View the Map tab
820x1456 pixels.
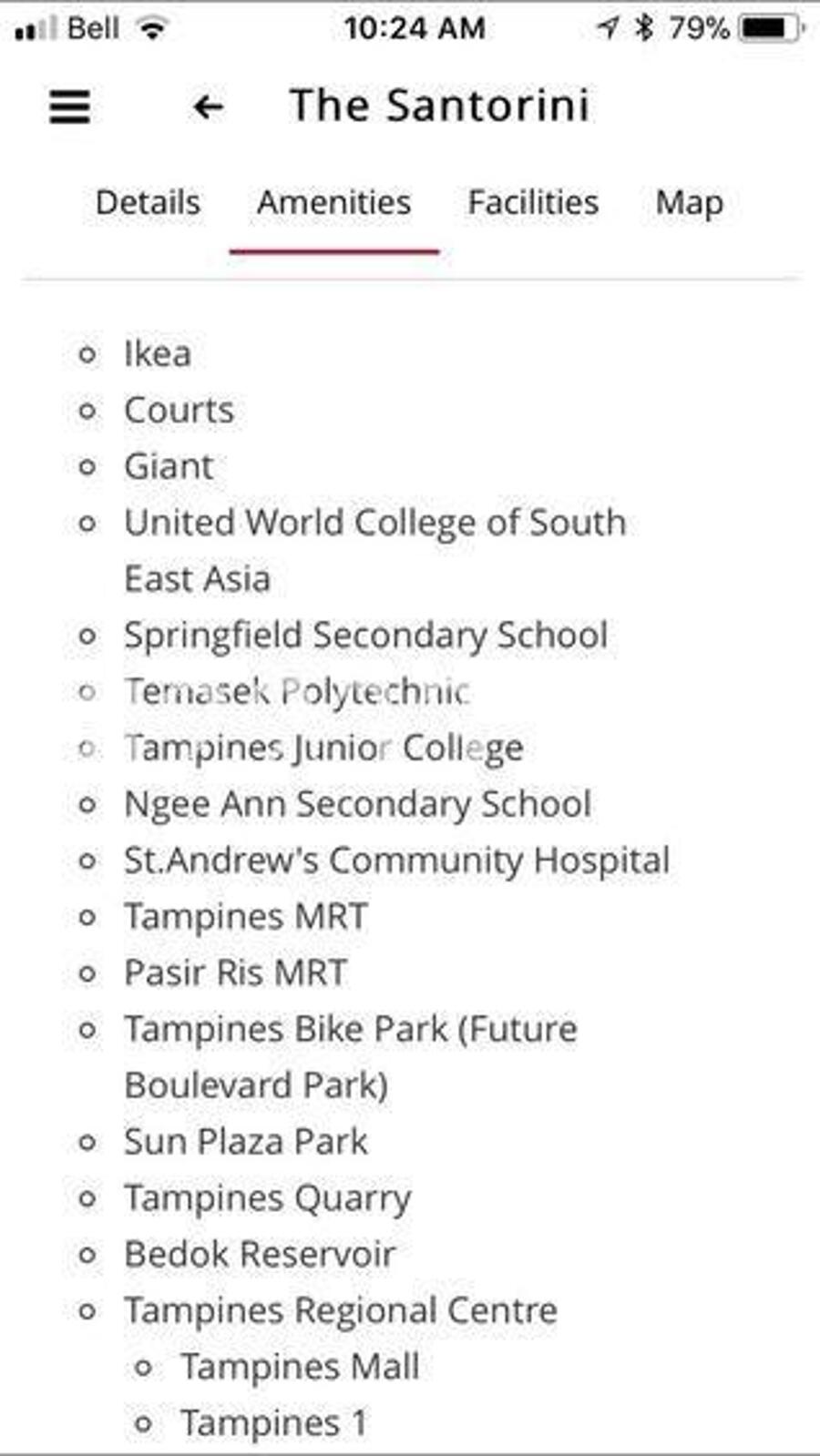click(690, 202)
